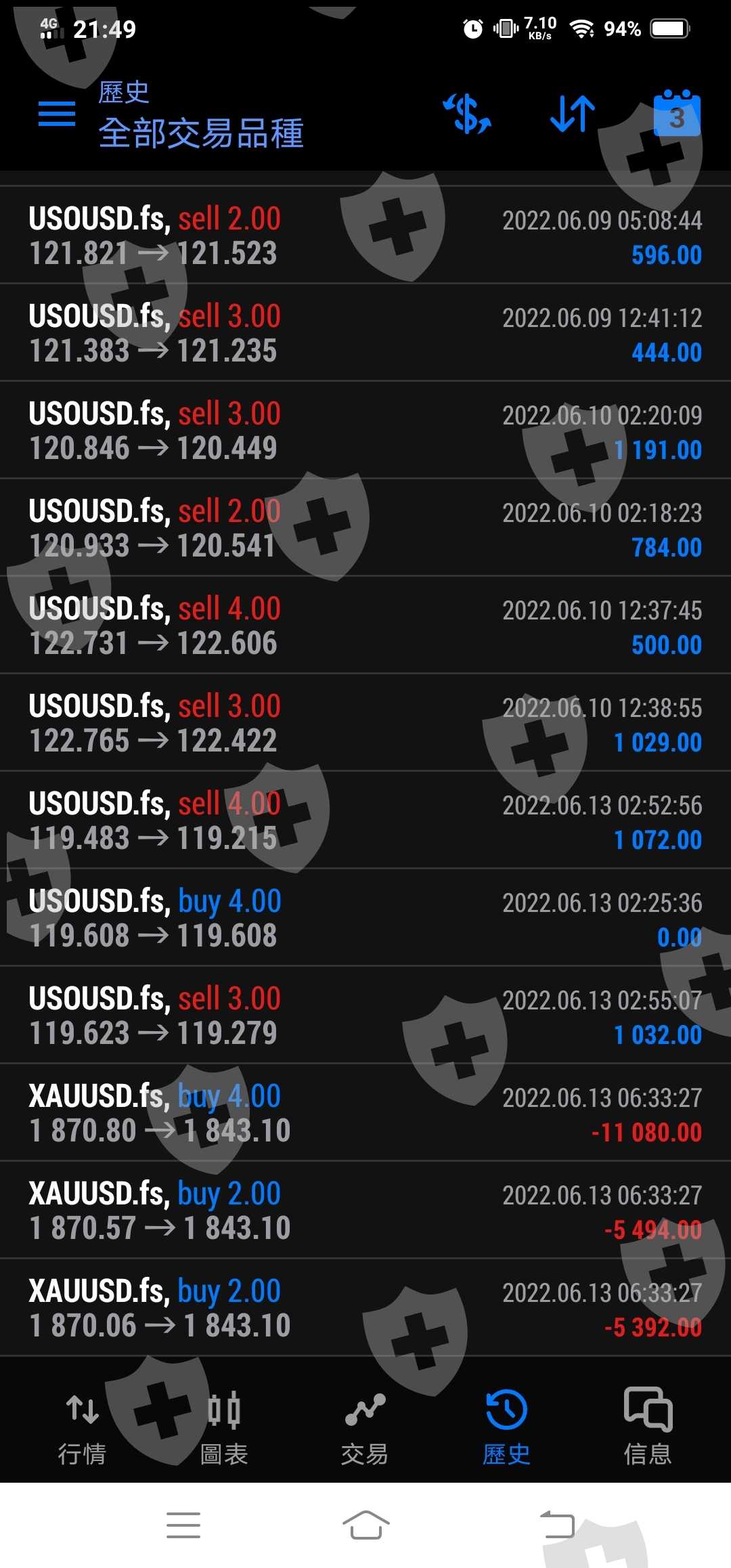Open the USOUSD.fs trade with 596.00 profit

pyautogui.click(x=365, y=236)
